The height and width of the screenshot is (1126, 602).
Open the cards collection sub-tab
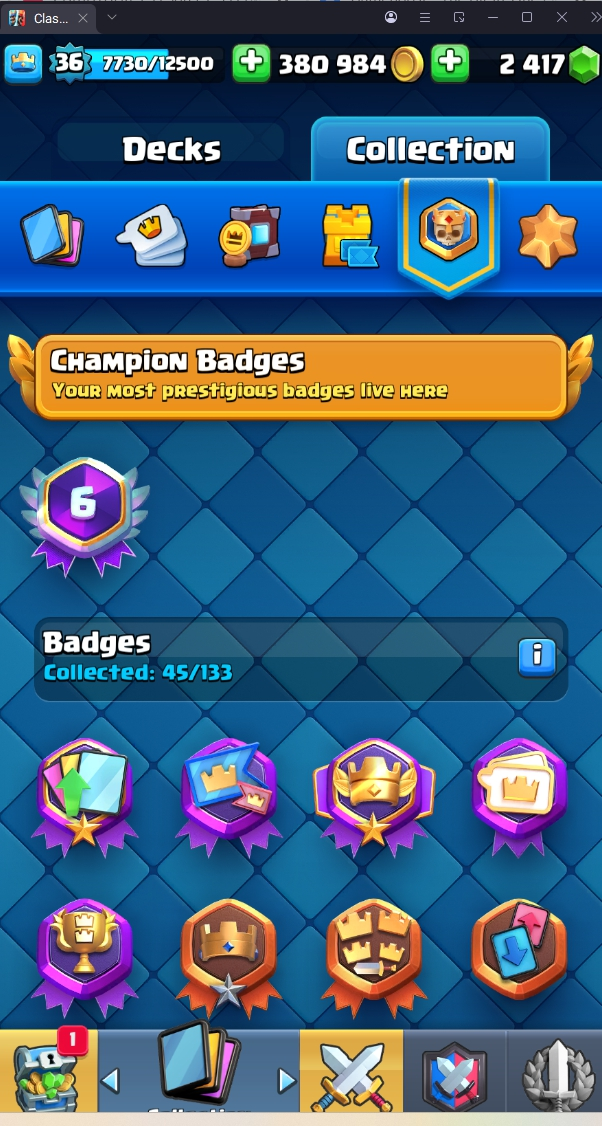52,237
